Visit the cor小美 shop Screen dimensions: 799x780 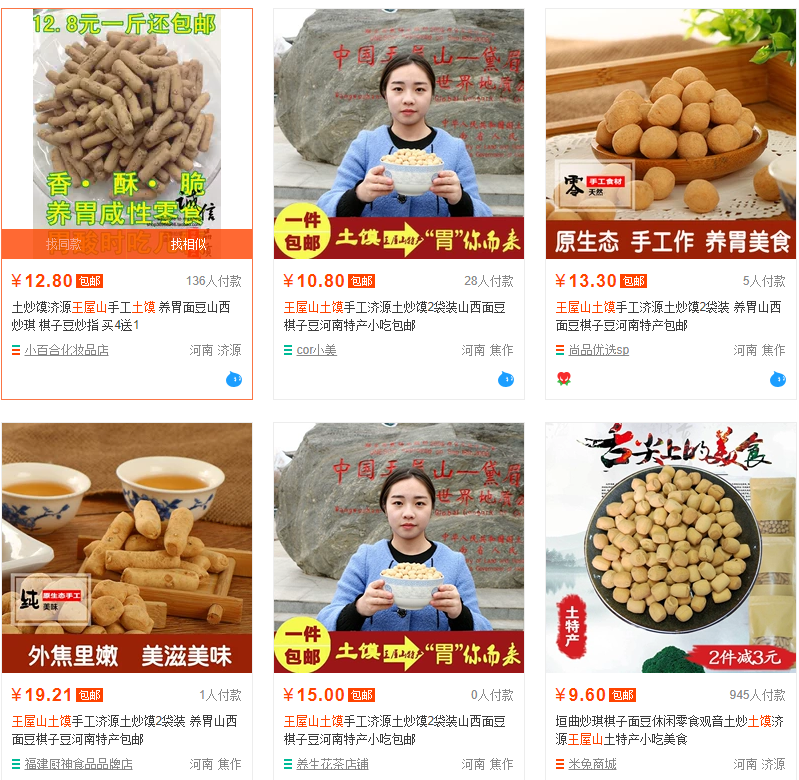pyautogui.click(x=316, y=351)
